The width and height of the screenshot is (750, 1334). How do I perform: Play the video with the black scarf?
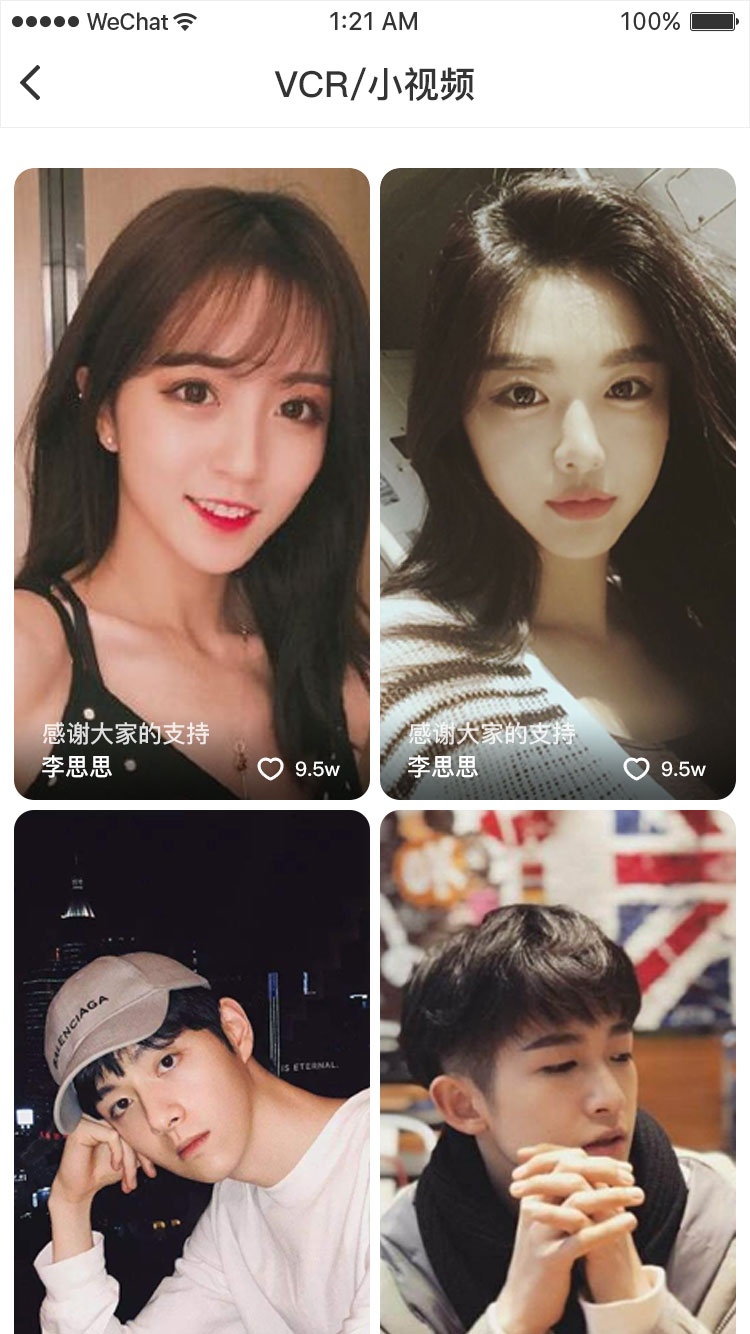558,1070
